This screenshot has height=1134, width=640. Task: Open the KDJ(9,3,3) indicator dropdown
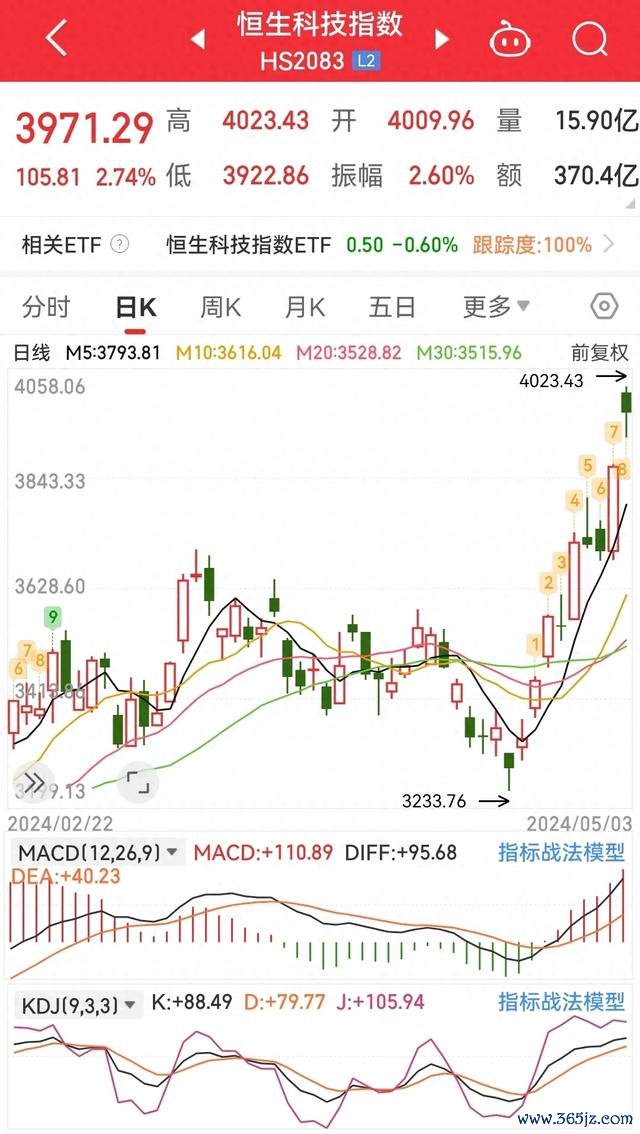[x=79, y=1005]
